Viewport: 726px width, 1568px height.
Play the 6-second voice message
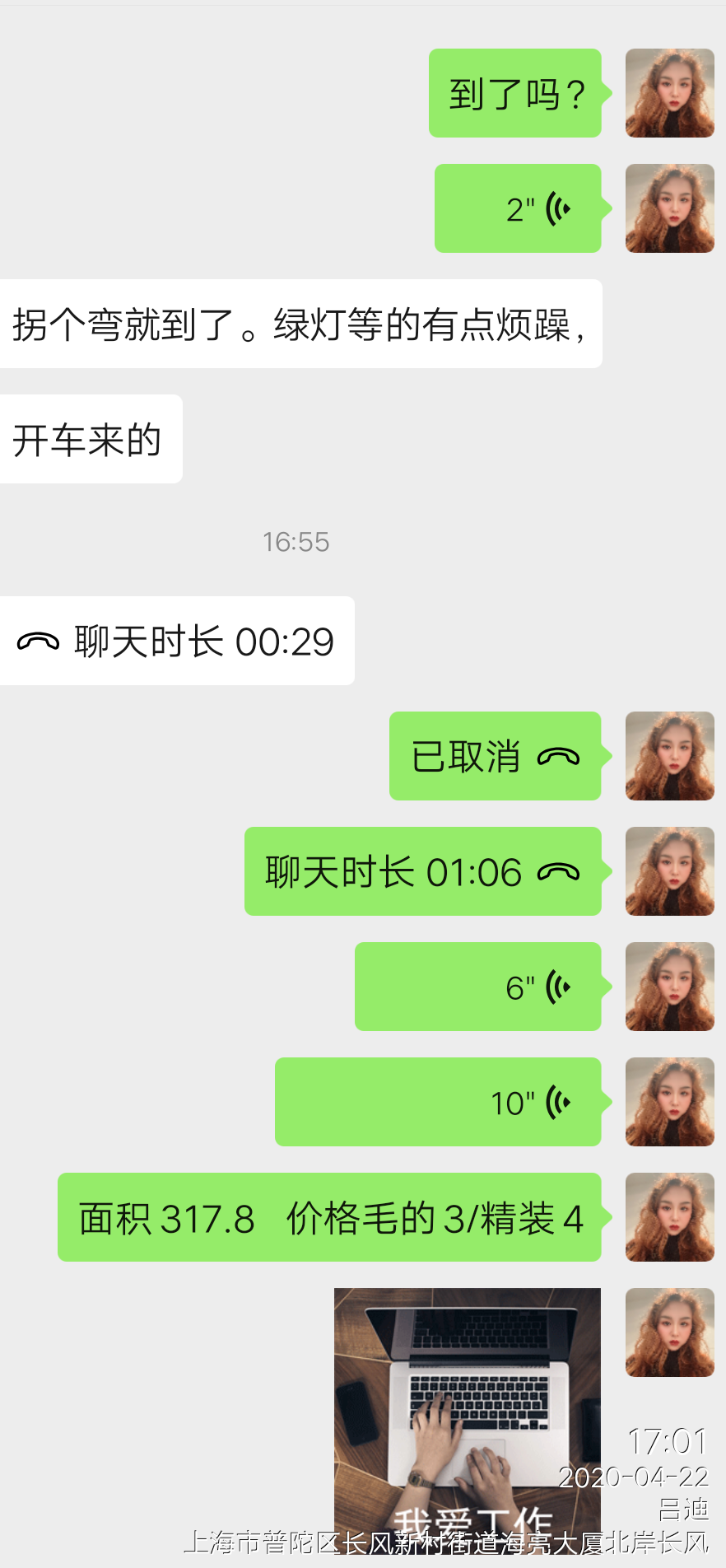click(478, 987)
